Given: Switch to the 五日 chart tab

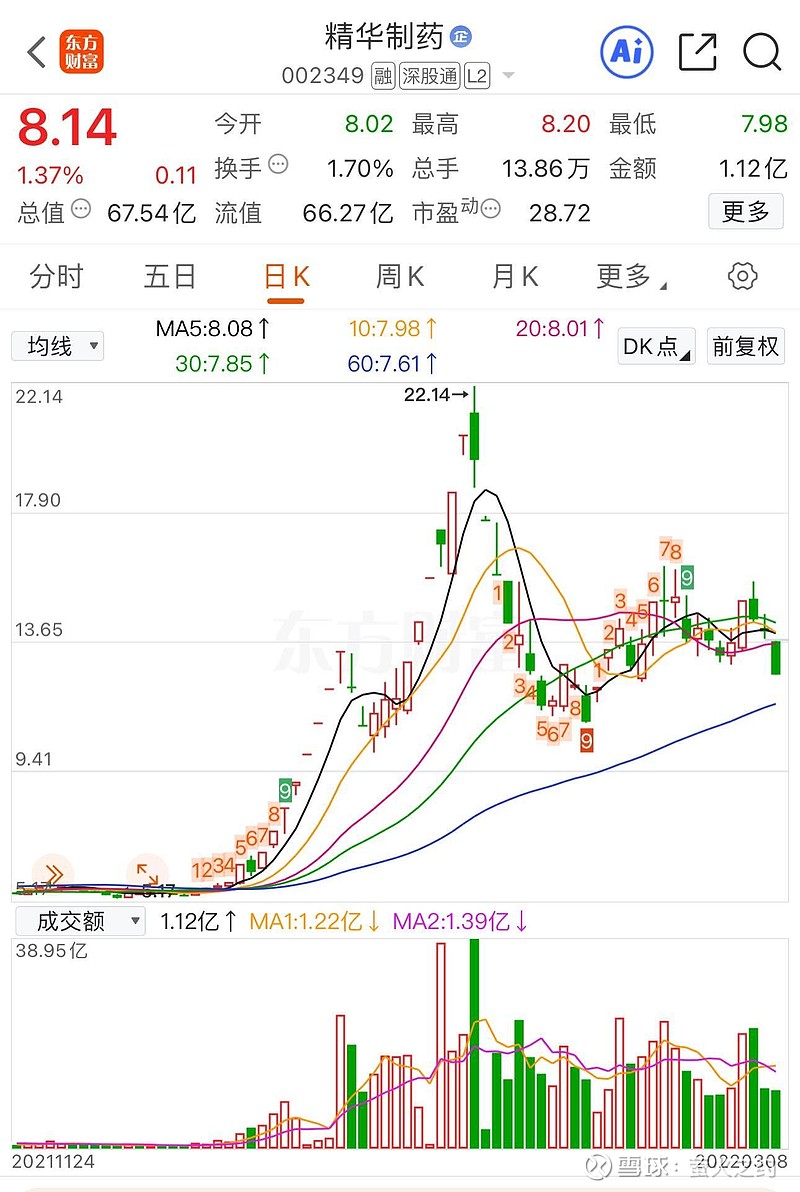Looking at the screenshot, I should 170,277.
